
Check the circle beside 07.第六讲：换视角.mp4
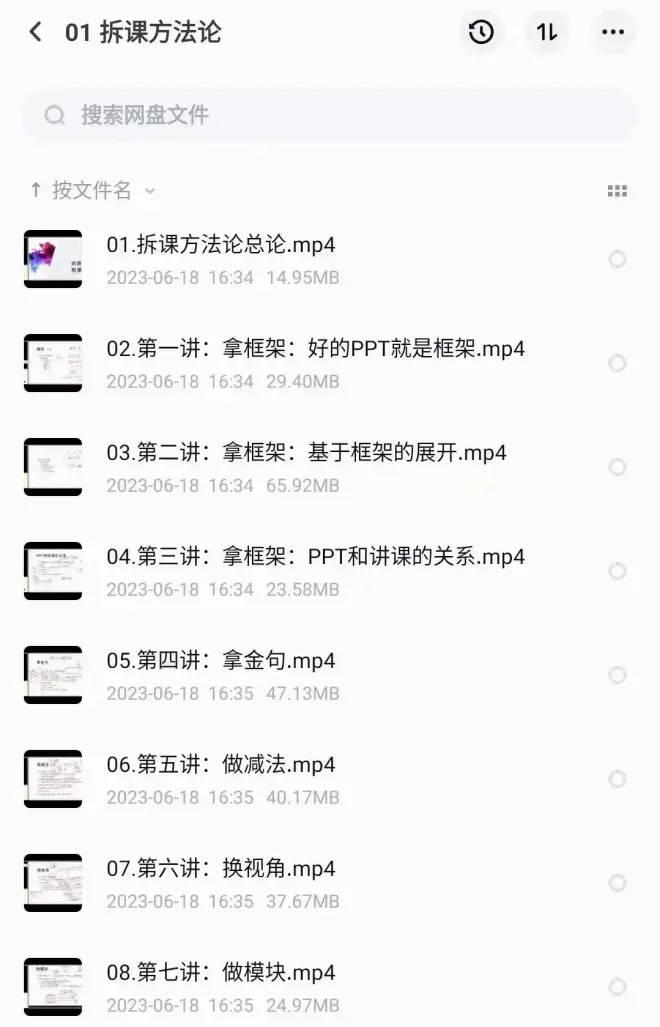tap(617, 883)
